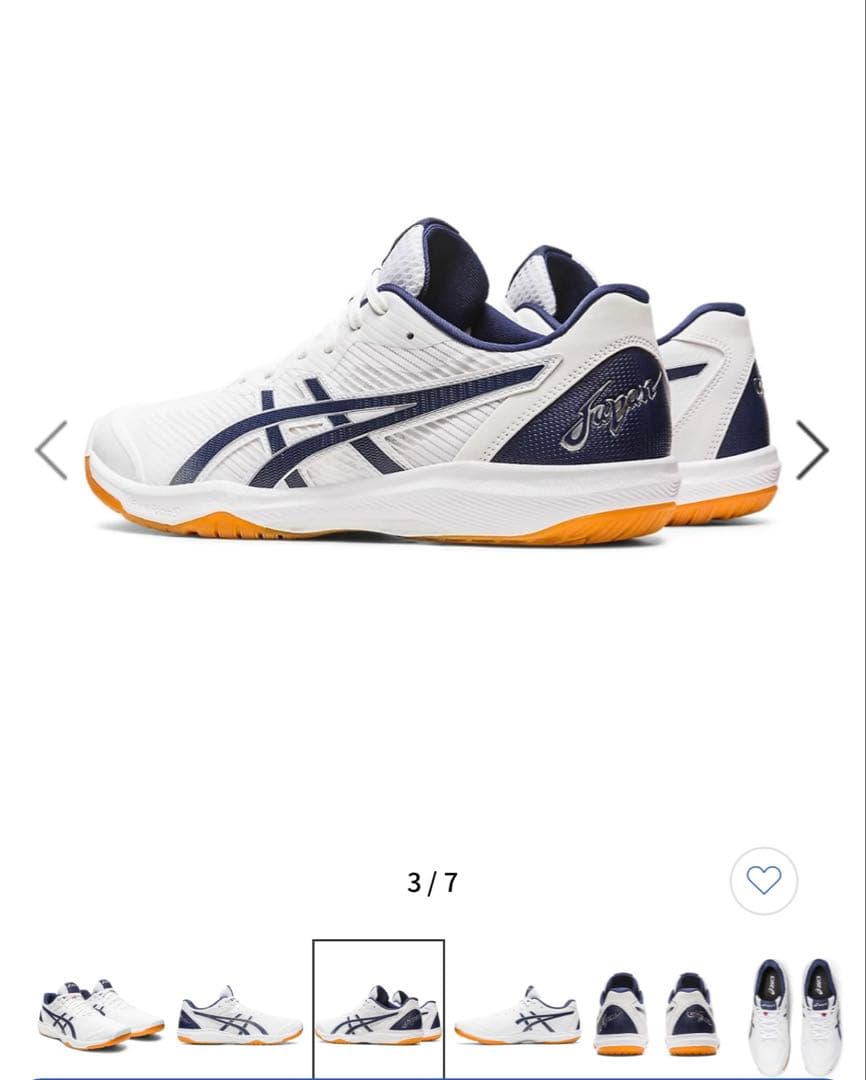Image resolution: width=866 pixels, height=1080 pixels.
Task: Click the 3 / 7 image counter
Action: (x=432, y=879)
